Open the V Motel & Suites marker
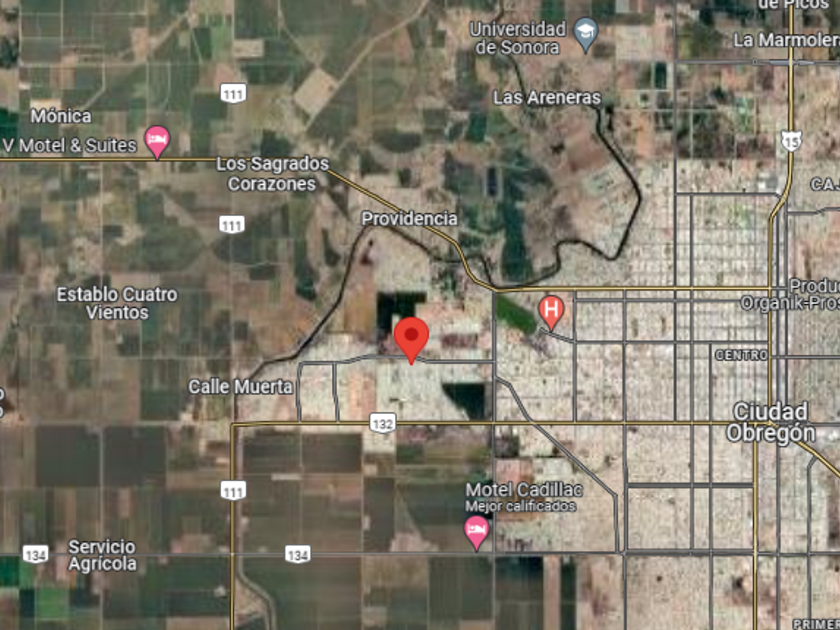840x630 pixels. click(157, 140)
